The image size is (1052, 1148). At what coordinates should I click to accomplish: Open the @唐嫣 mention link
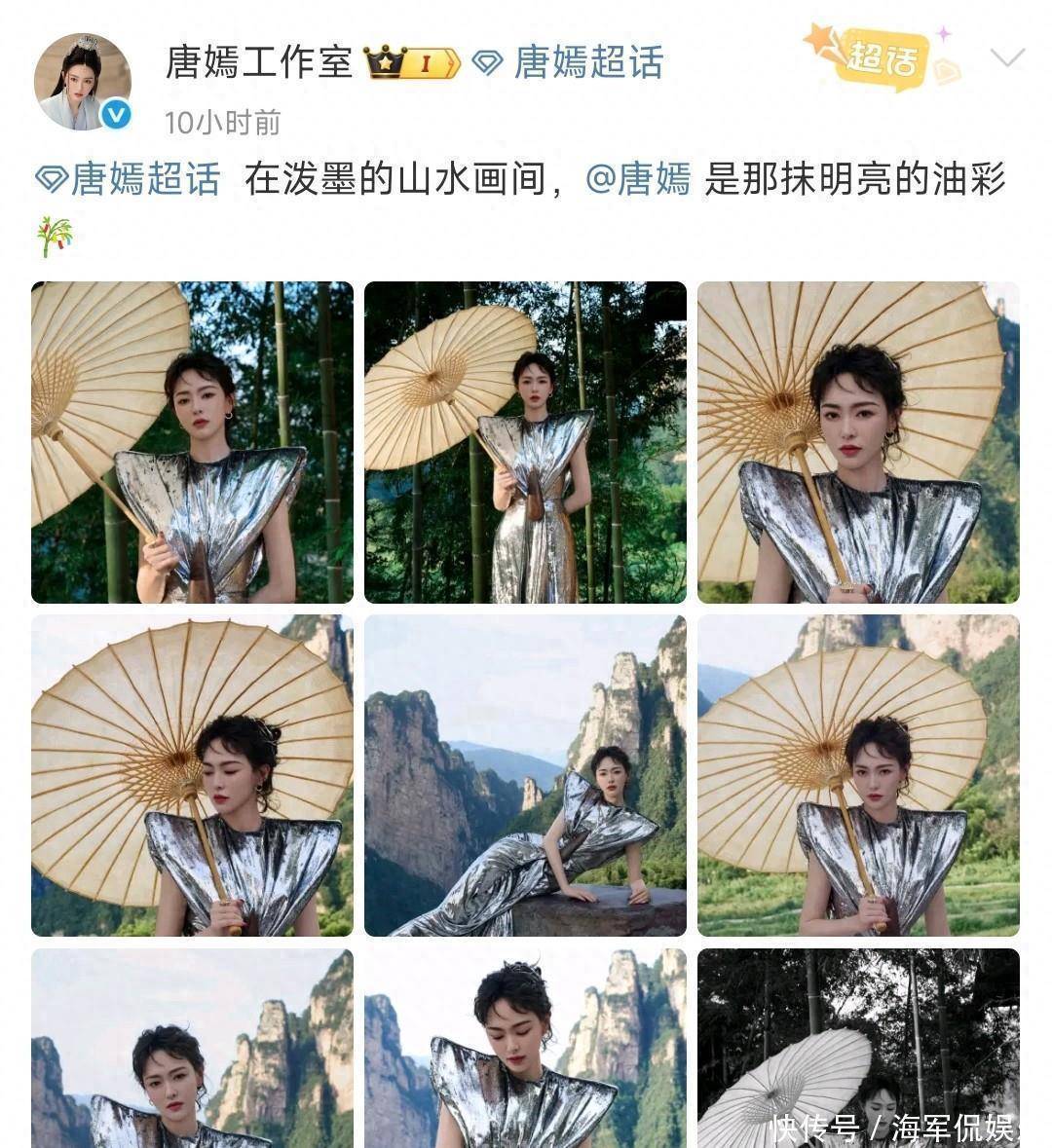(638, 180)
